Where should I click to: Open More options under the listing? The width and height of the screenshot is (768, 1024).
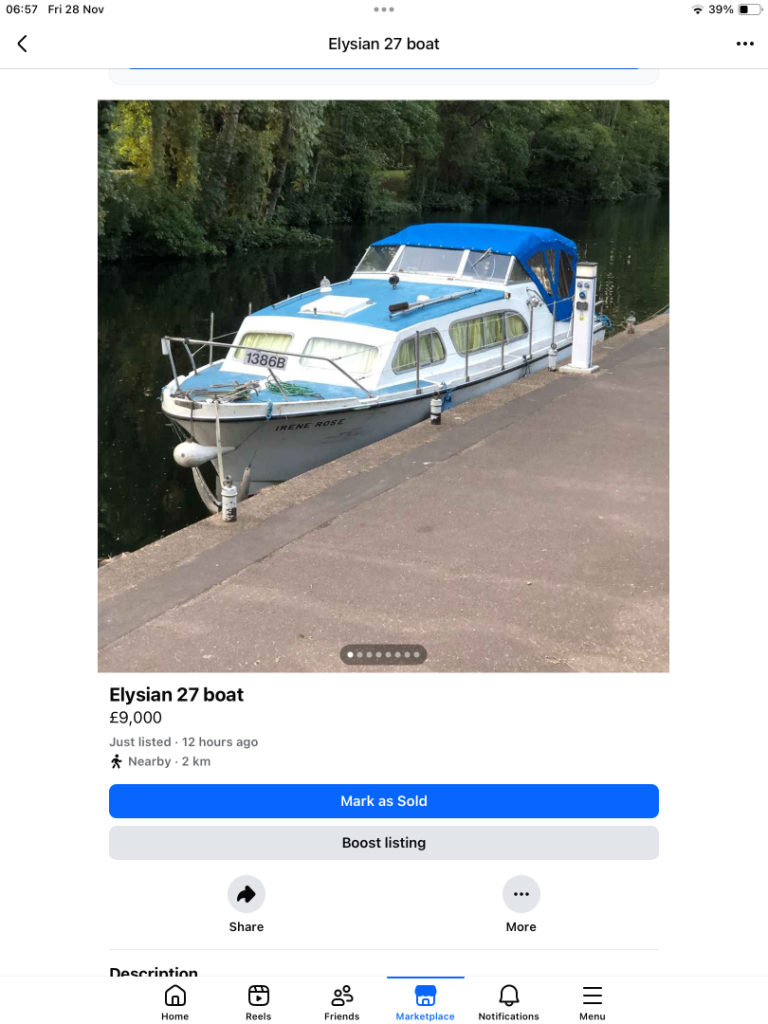[x=520, y=894]
